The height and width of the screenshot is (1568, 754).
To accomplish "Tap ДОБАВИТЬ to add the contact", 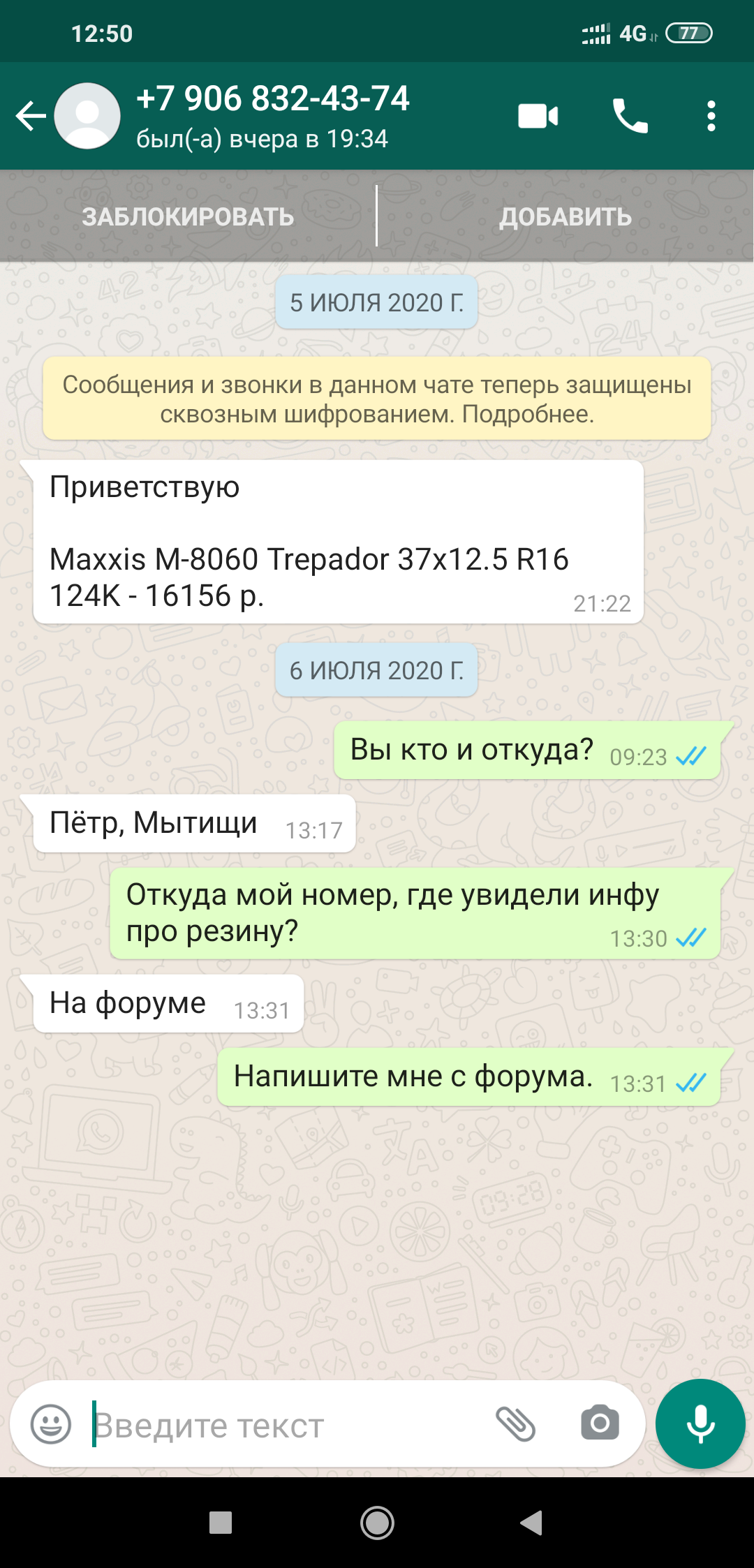I will tap(565, 216).
